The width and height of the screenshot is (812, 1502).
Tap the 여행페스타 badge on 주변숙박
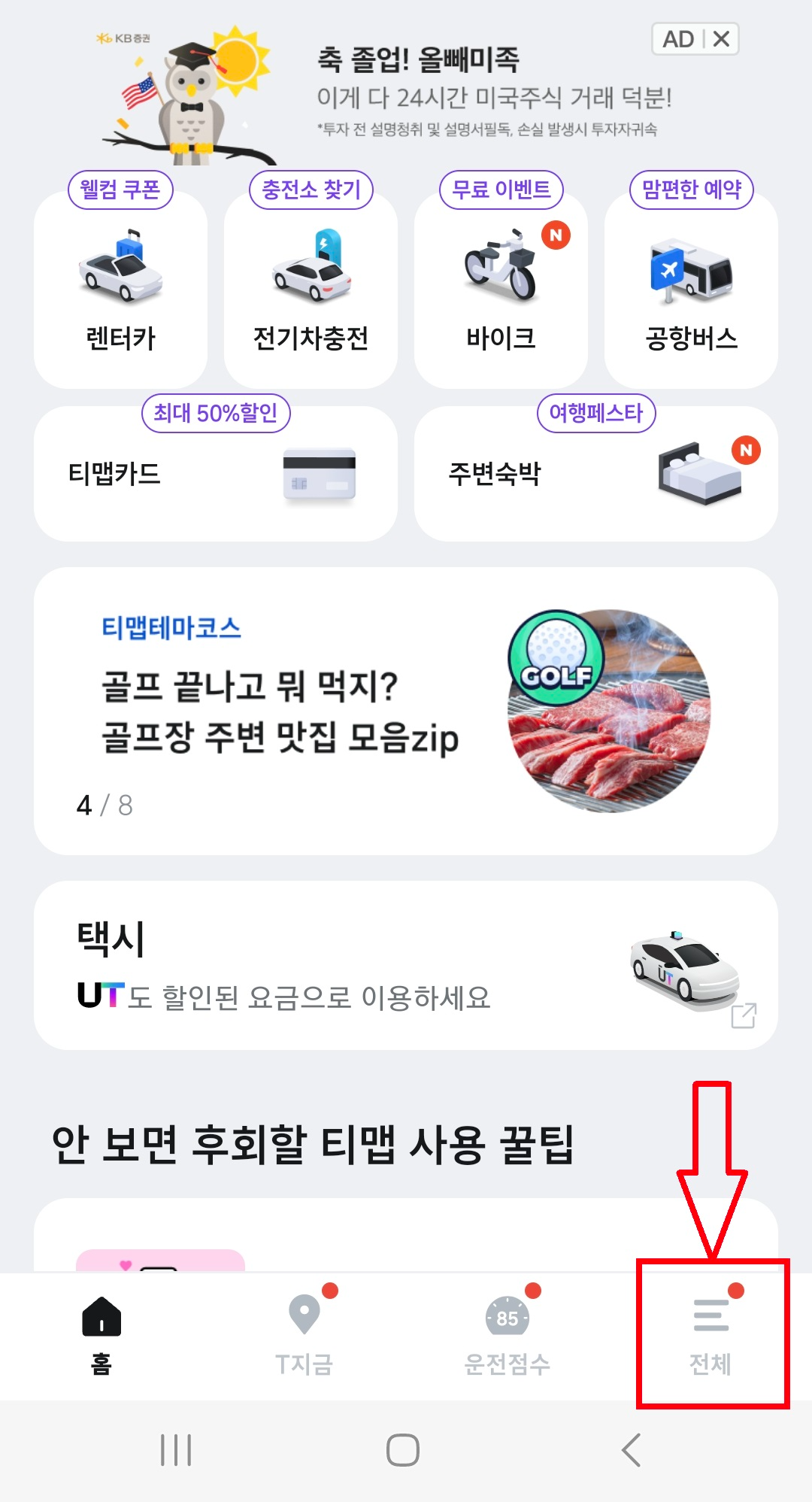click(x=596, y=412)
